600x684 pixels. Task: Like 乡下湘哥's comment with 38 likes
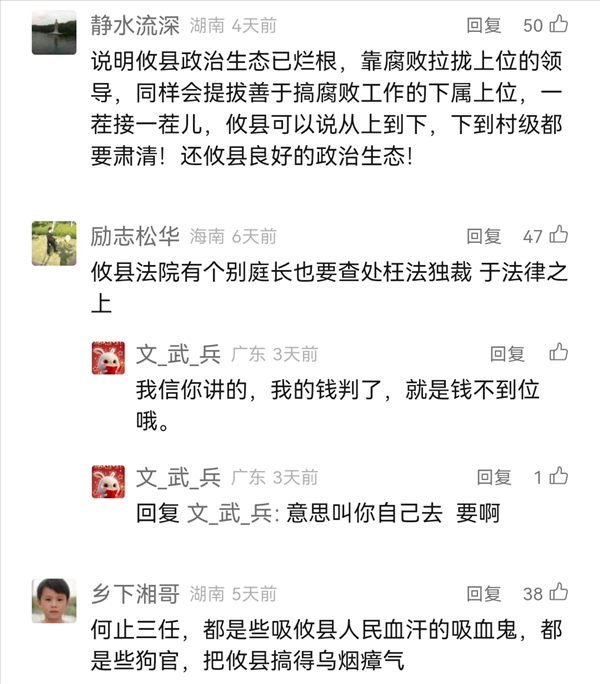click(559, 593)
